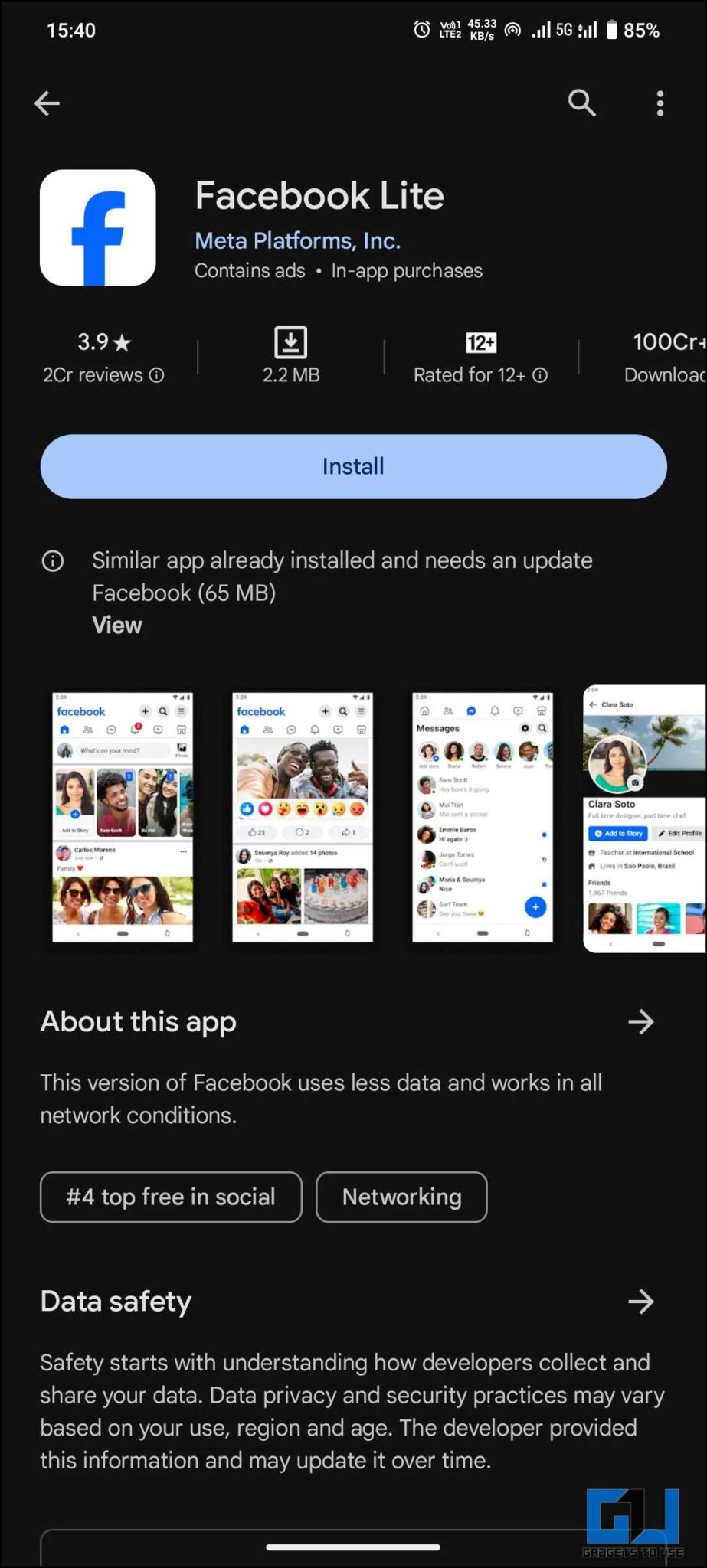Expand the About this app section
The width and height of the screenshot is (707, 1568).
(641, 1021)
